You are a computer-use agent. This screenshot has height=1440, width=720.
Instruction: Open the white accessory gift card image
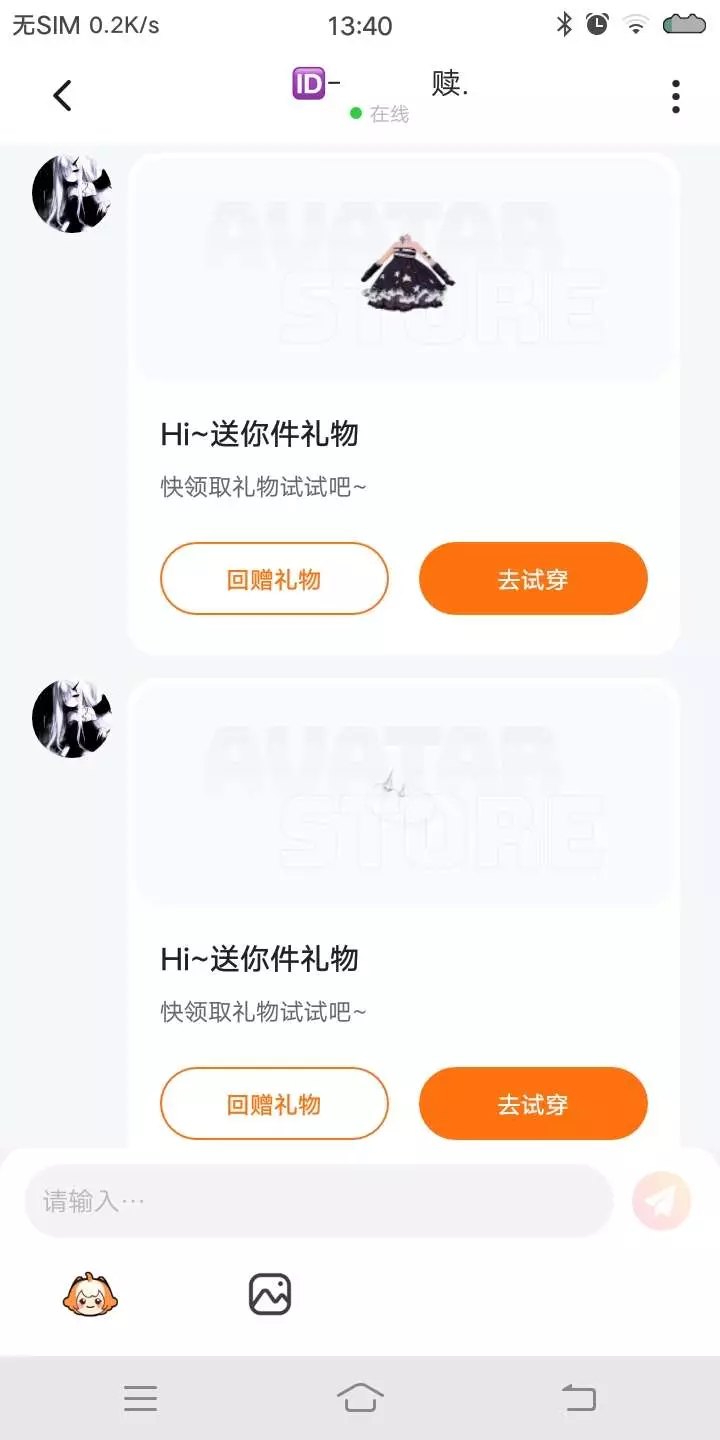coord(404,794)
